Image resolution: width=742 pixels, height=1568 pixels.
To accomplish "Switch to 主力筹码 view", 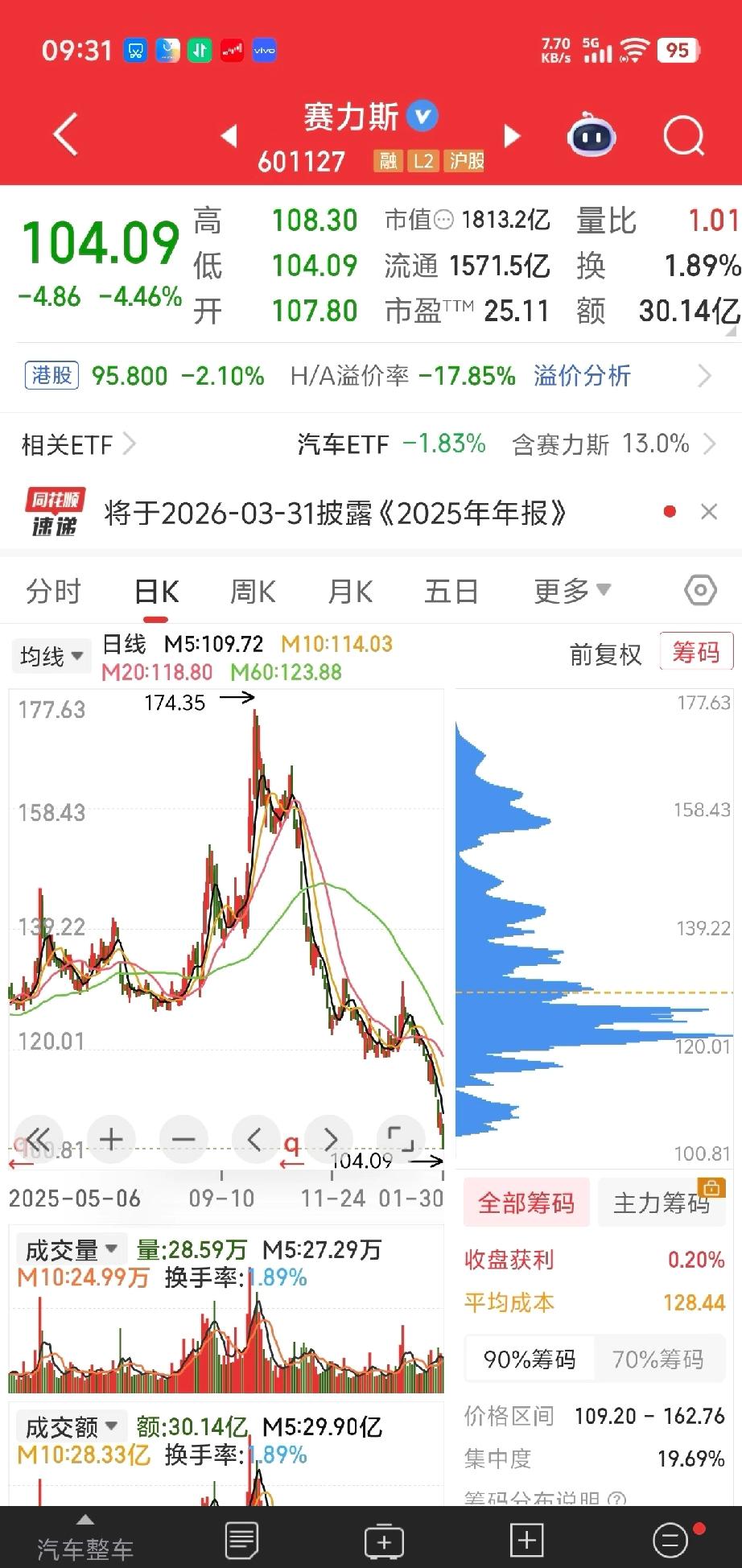I will point(661,1203).
